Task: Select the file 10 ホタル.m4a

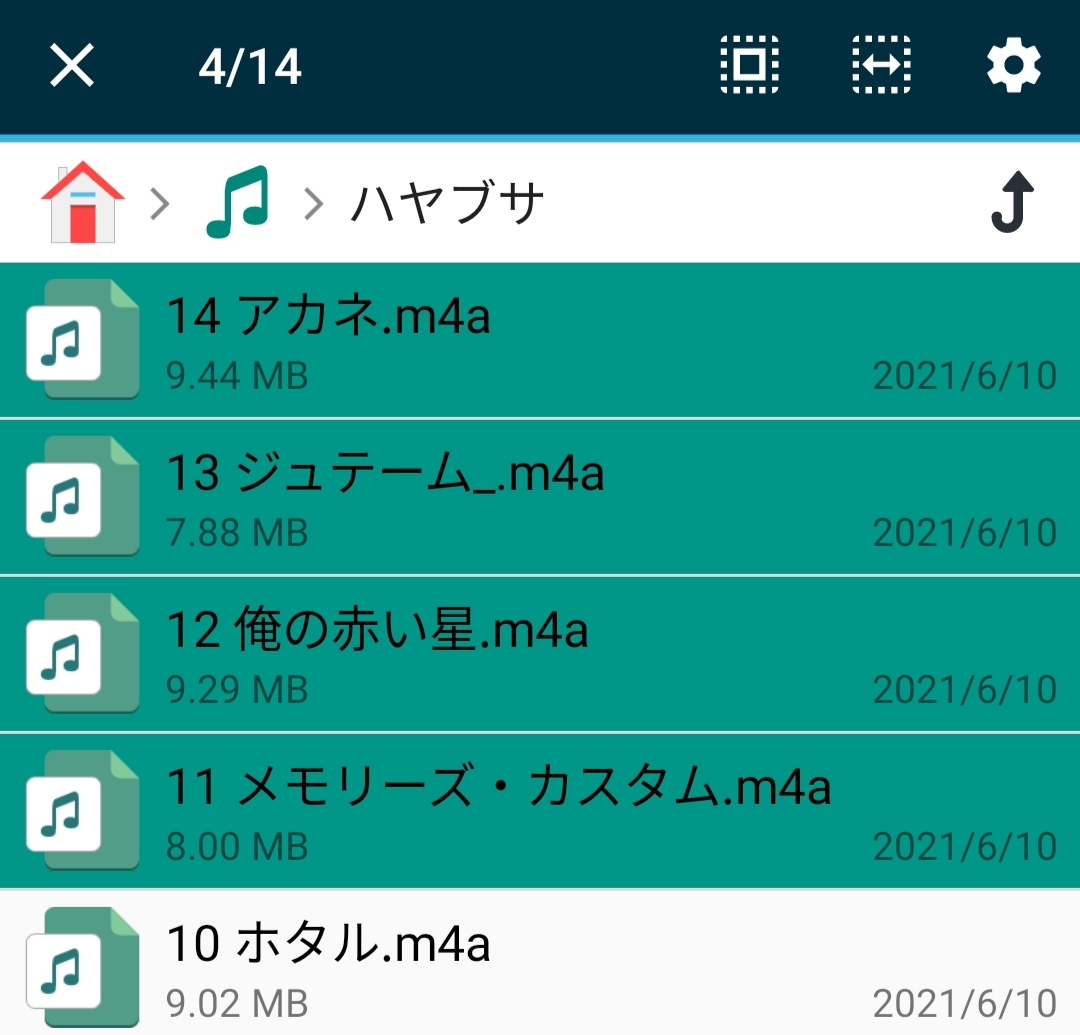Action: click(540, 964)
